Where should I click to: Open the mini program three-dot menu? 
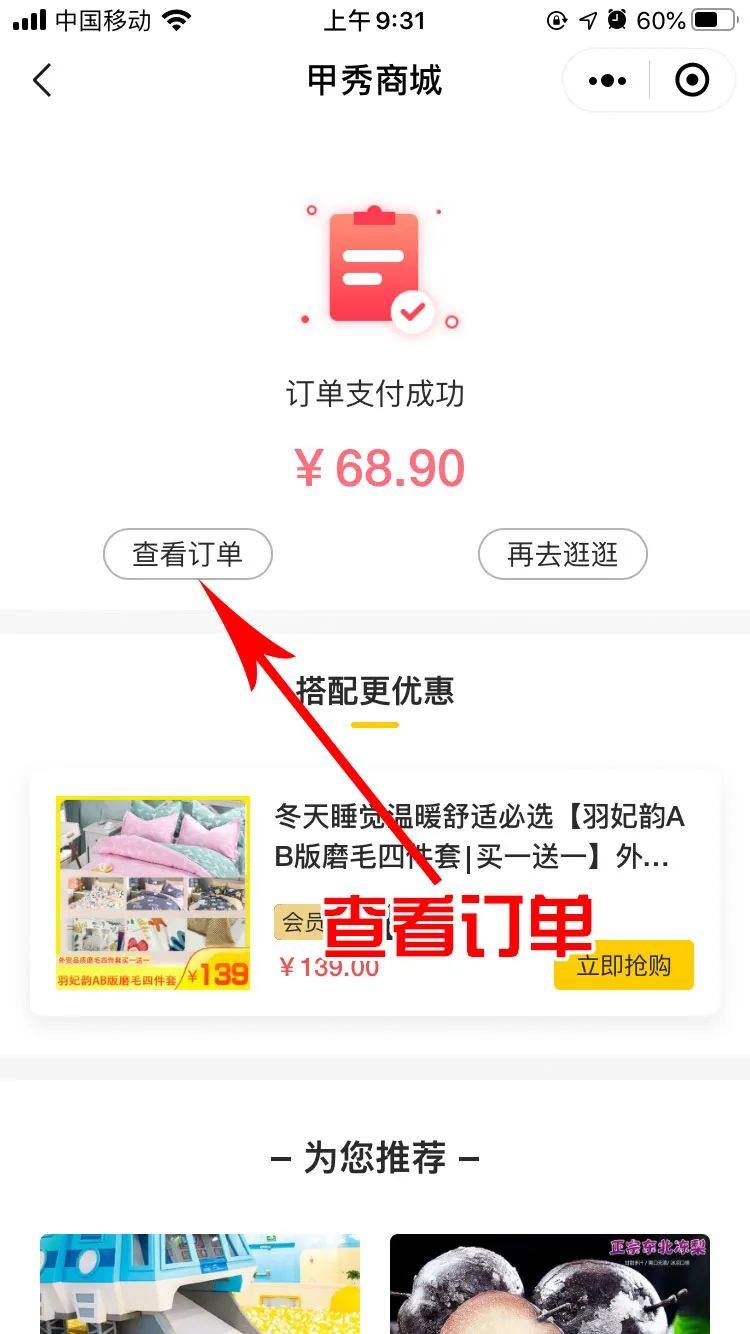(607, 80)
